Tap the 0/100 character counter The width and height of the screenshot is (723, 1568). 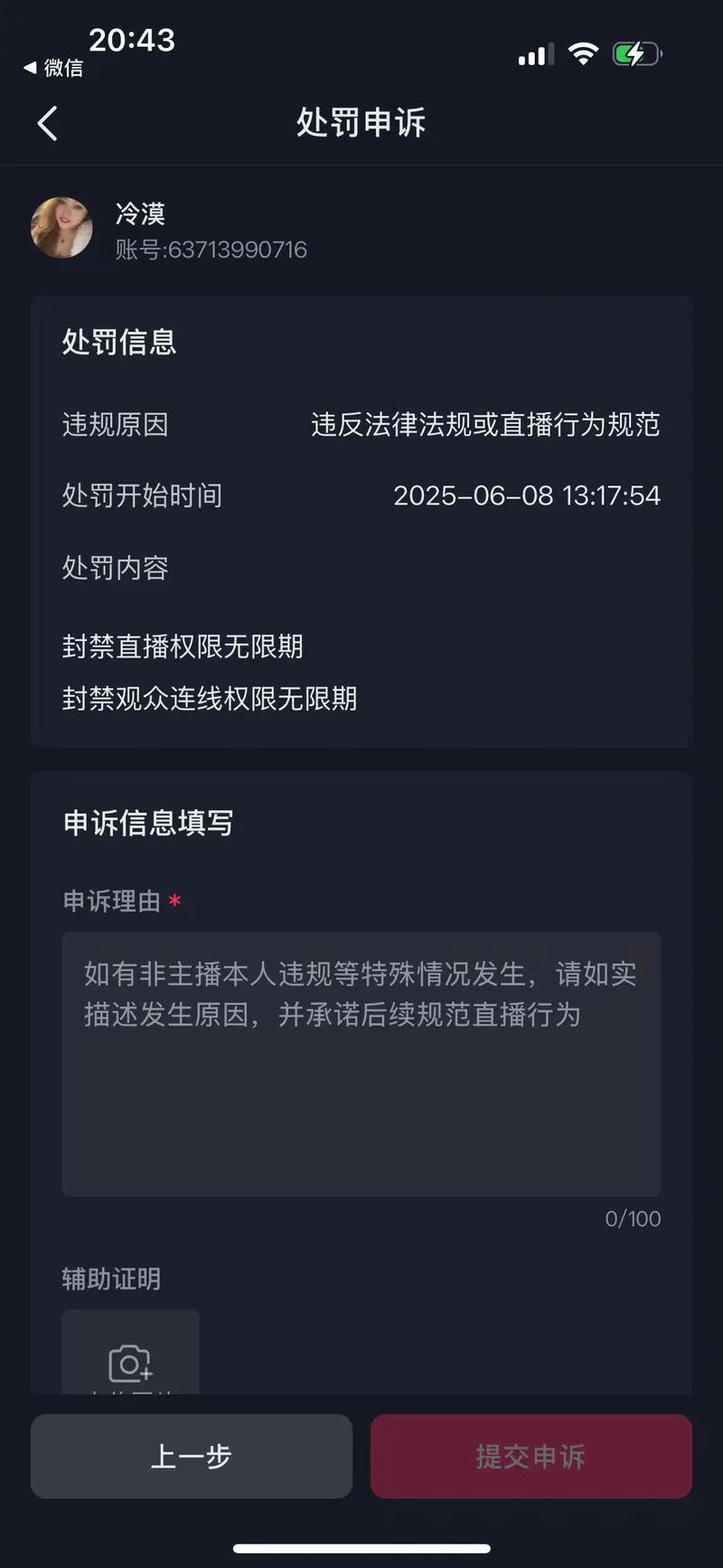633,1218
